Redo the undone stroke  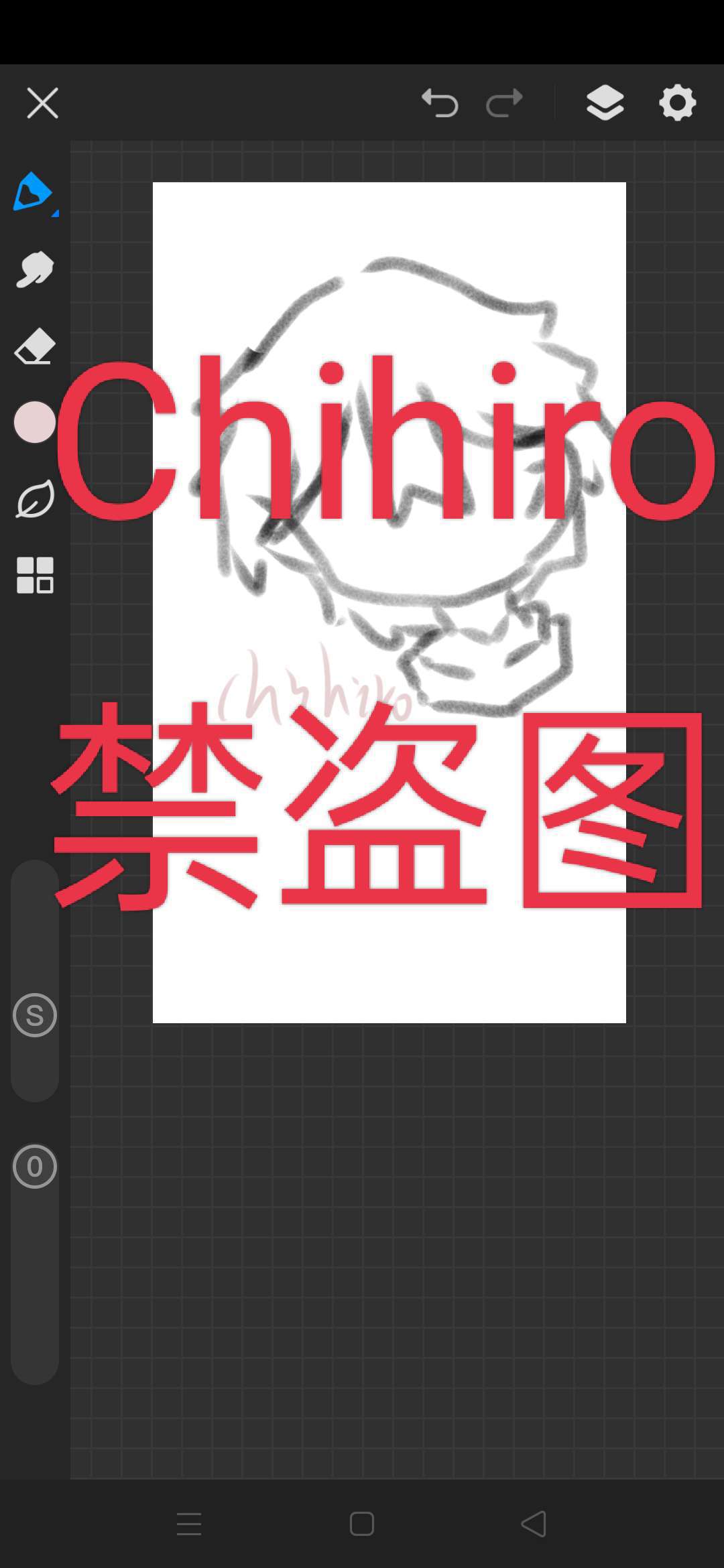pyautogui.click(x=504, y=103)
